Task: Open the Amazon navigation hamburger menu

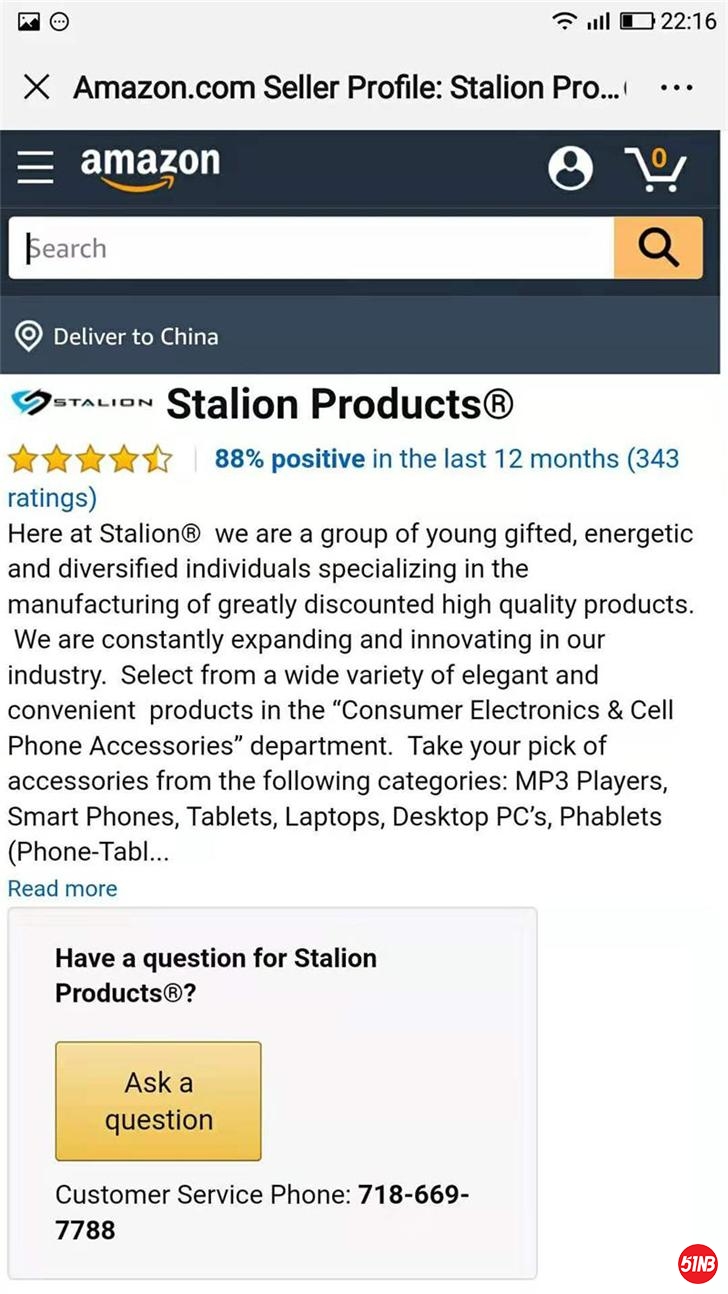Action: (x=36, y=167)
